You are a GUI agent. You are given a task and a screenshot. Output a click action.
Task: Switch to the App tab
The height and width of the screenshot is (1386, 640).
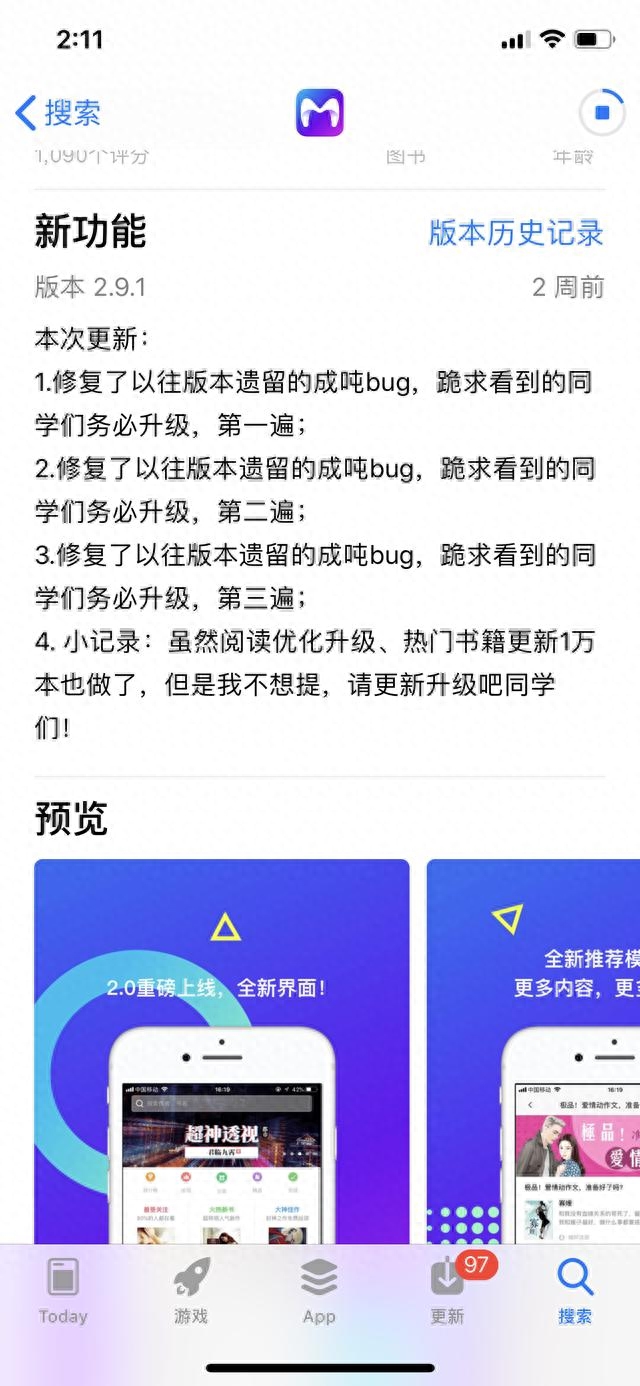click(319, 1291)
